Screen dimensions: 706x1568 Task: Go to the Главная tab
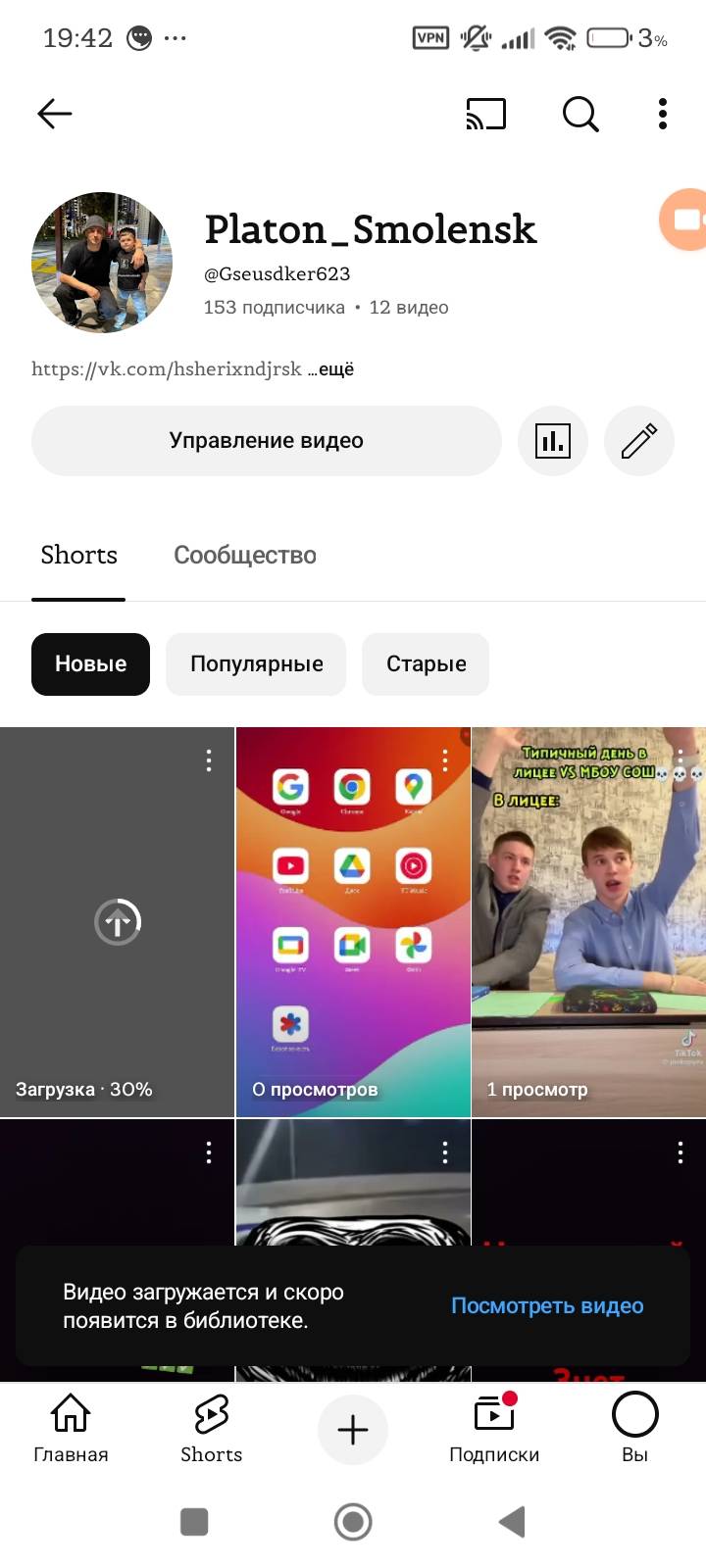click(71, 1429)
